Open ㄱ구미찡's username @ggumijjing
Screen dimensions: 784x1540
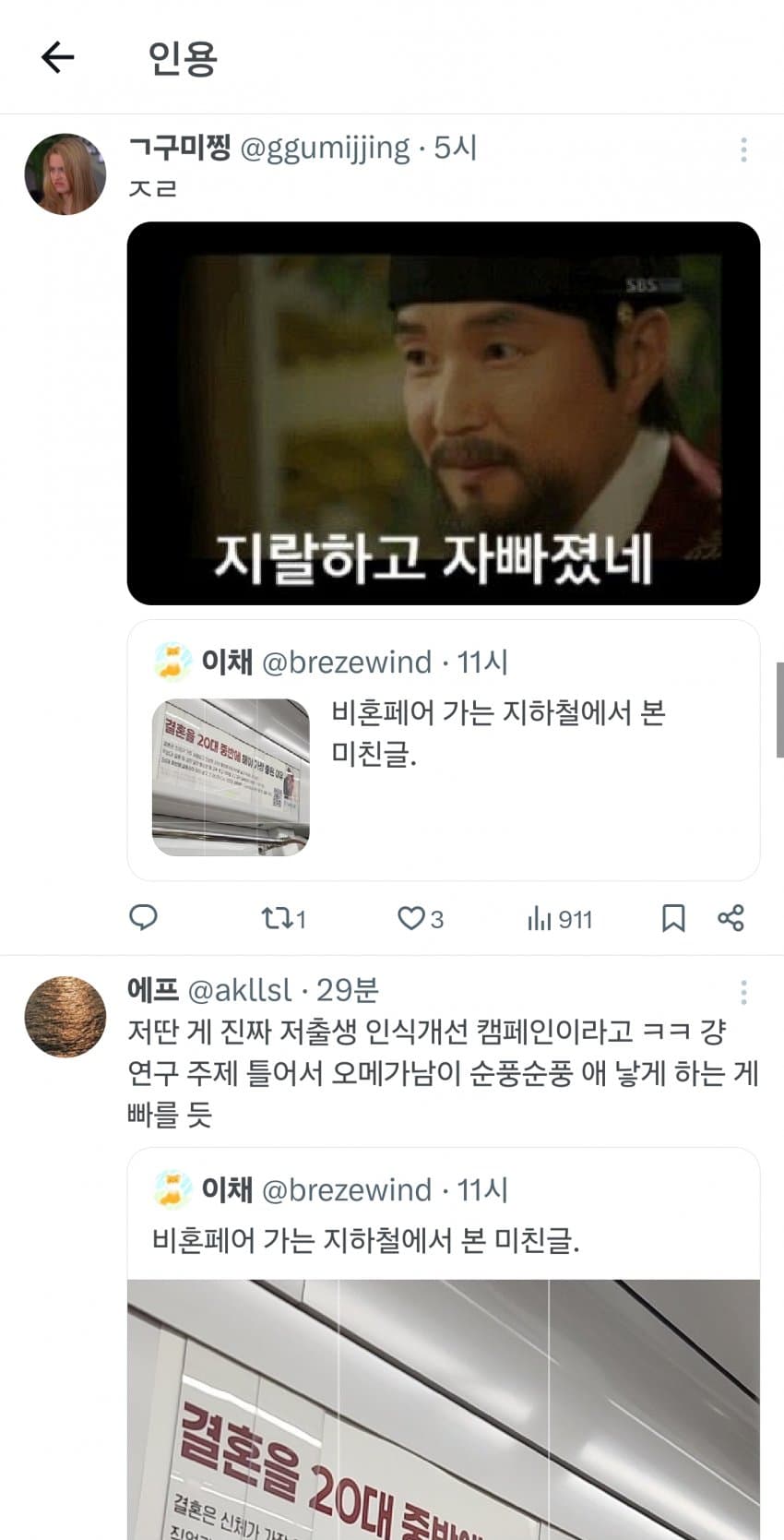325,148
